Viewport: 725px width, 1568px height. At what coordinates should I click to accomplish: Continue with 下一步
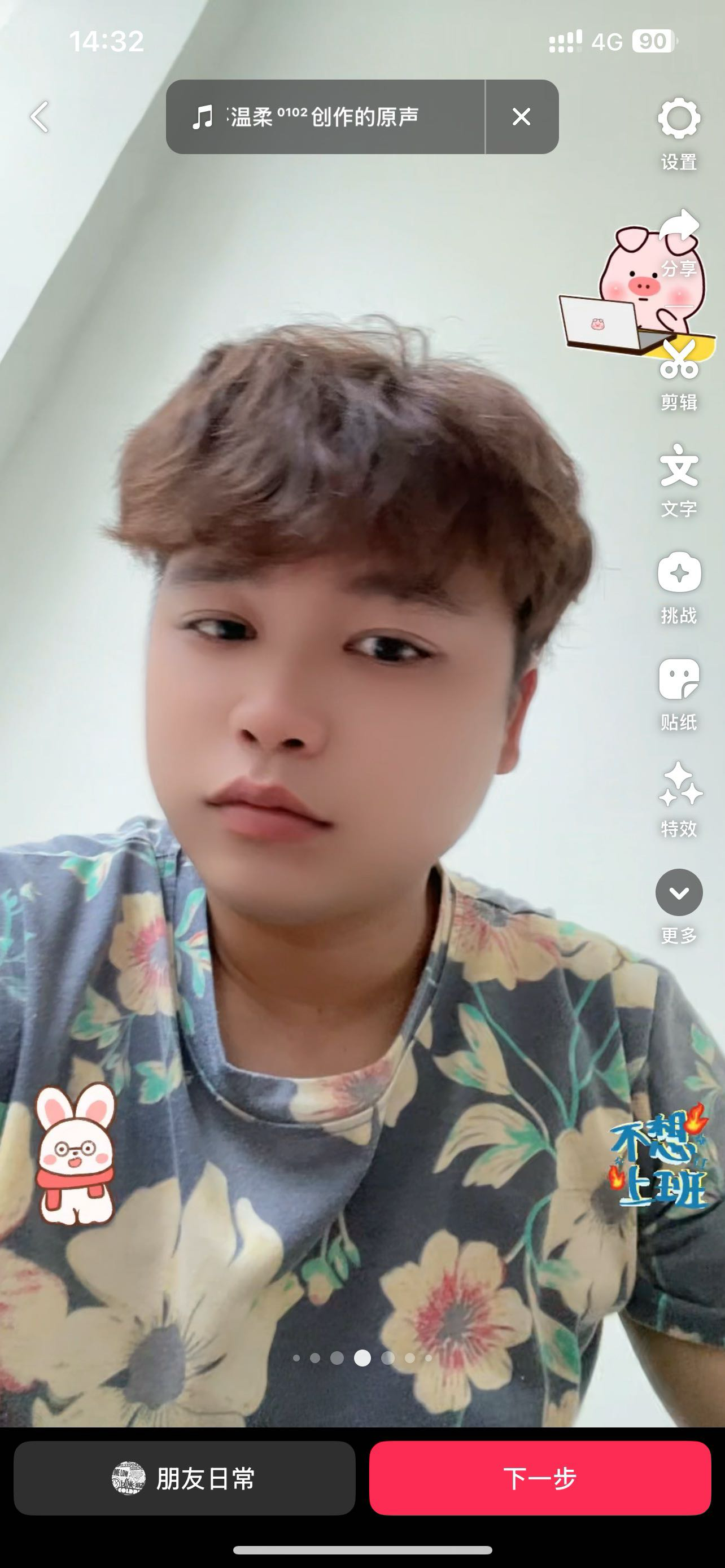tap(540, 1478)
